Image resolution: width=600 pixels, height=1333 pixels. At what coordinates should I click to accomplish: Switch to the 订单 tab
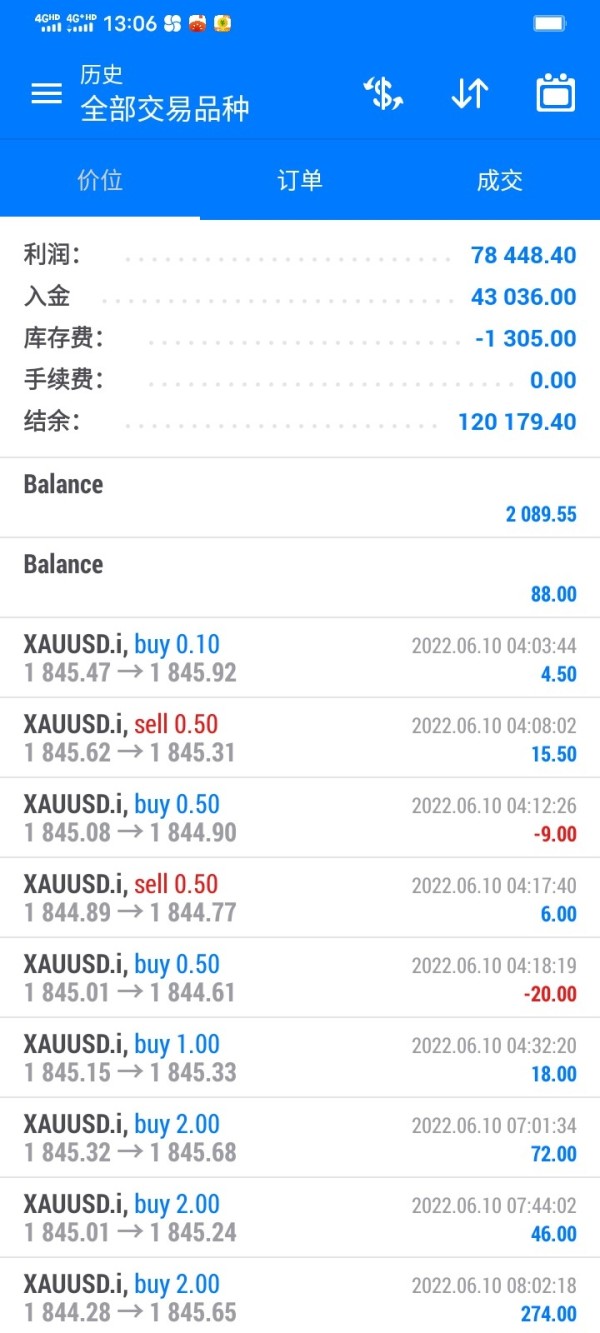(x=300, y=181)
